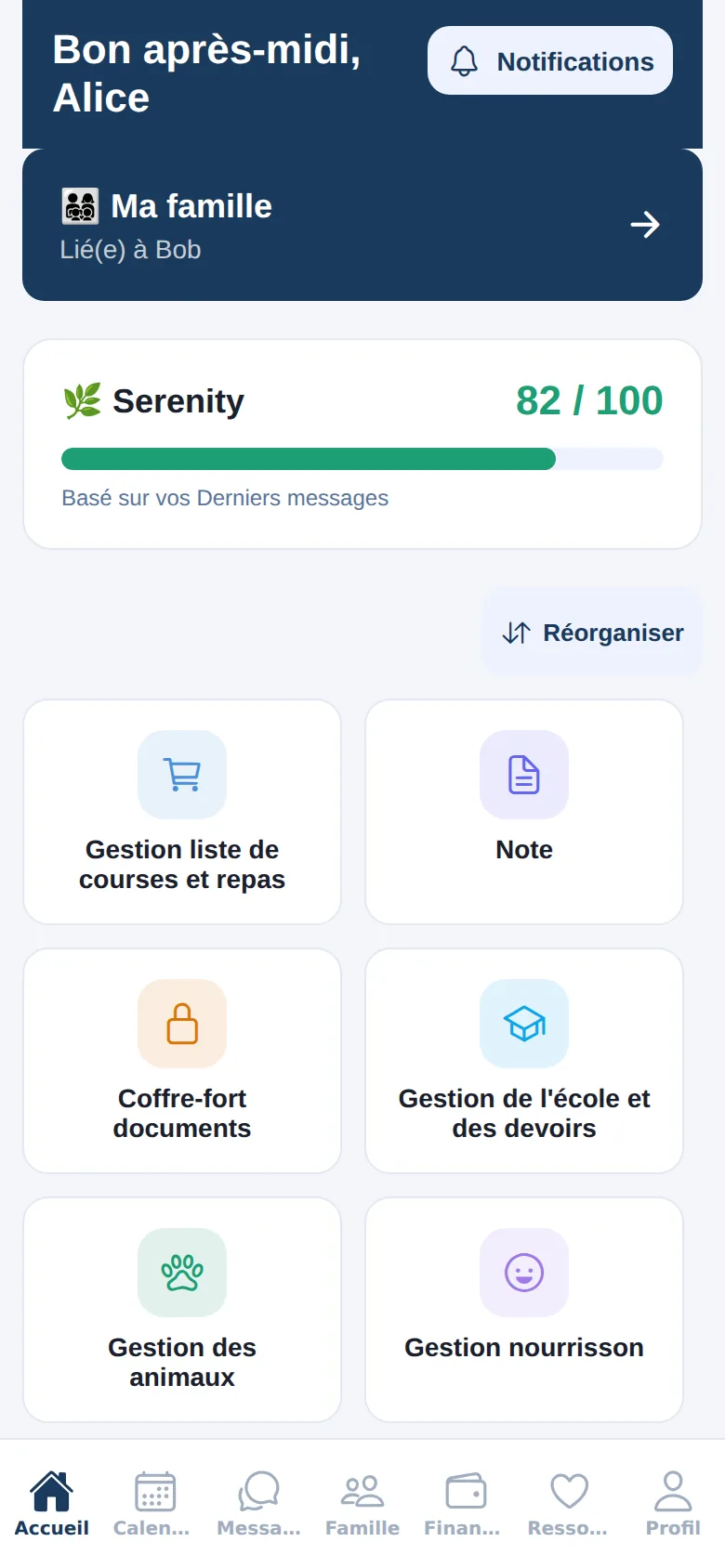Open the Notifications button
The width and height of the screenshot is (725, 1568).
(x=550, y=60)
